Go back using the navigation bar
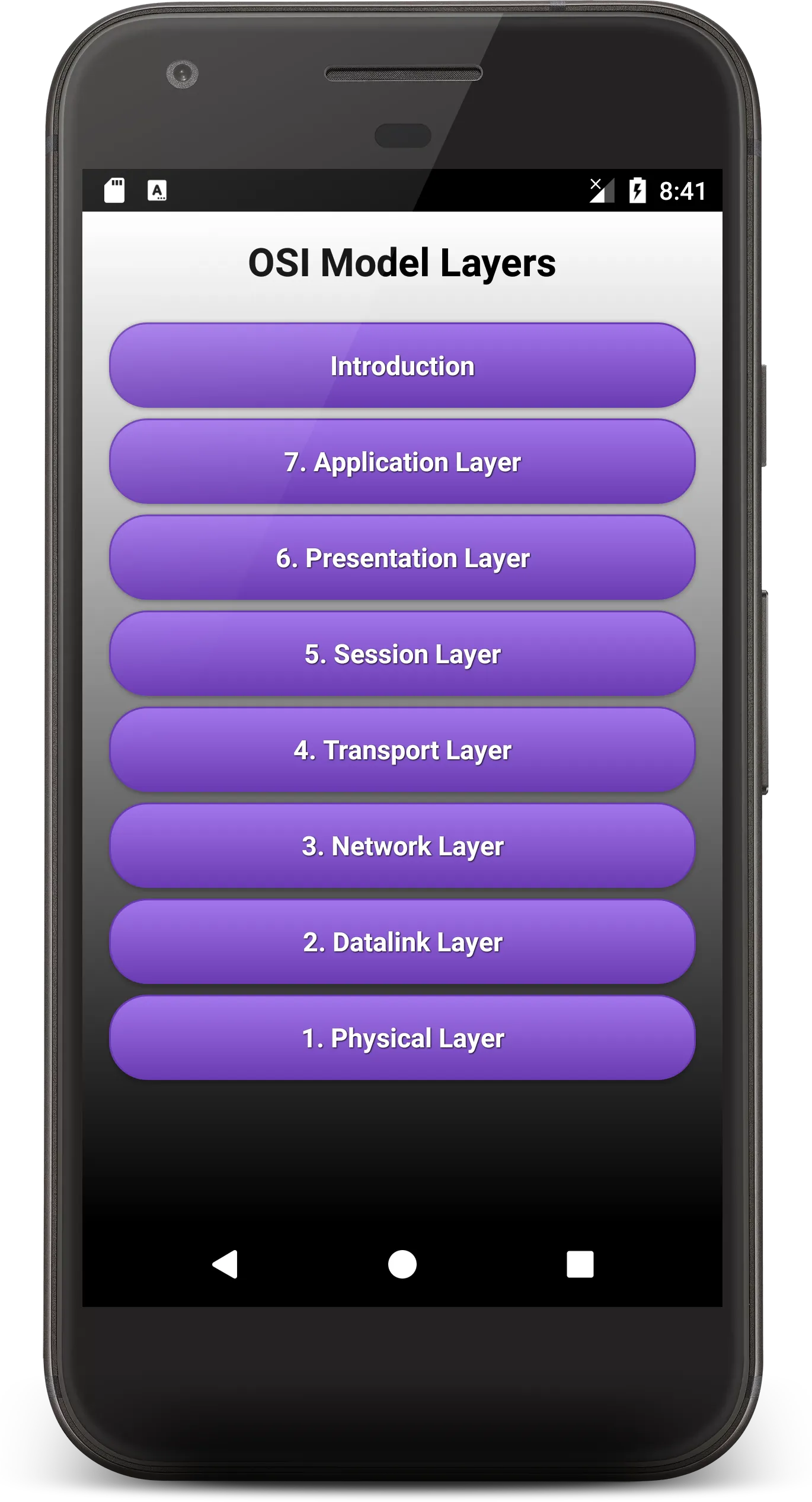This screenshot has height=1502, width=812. point(225,1264)
